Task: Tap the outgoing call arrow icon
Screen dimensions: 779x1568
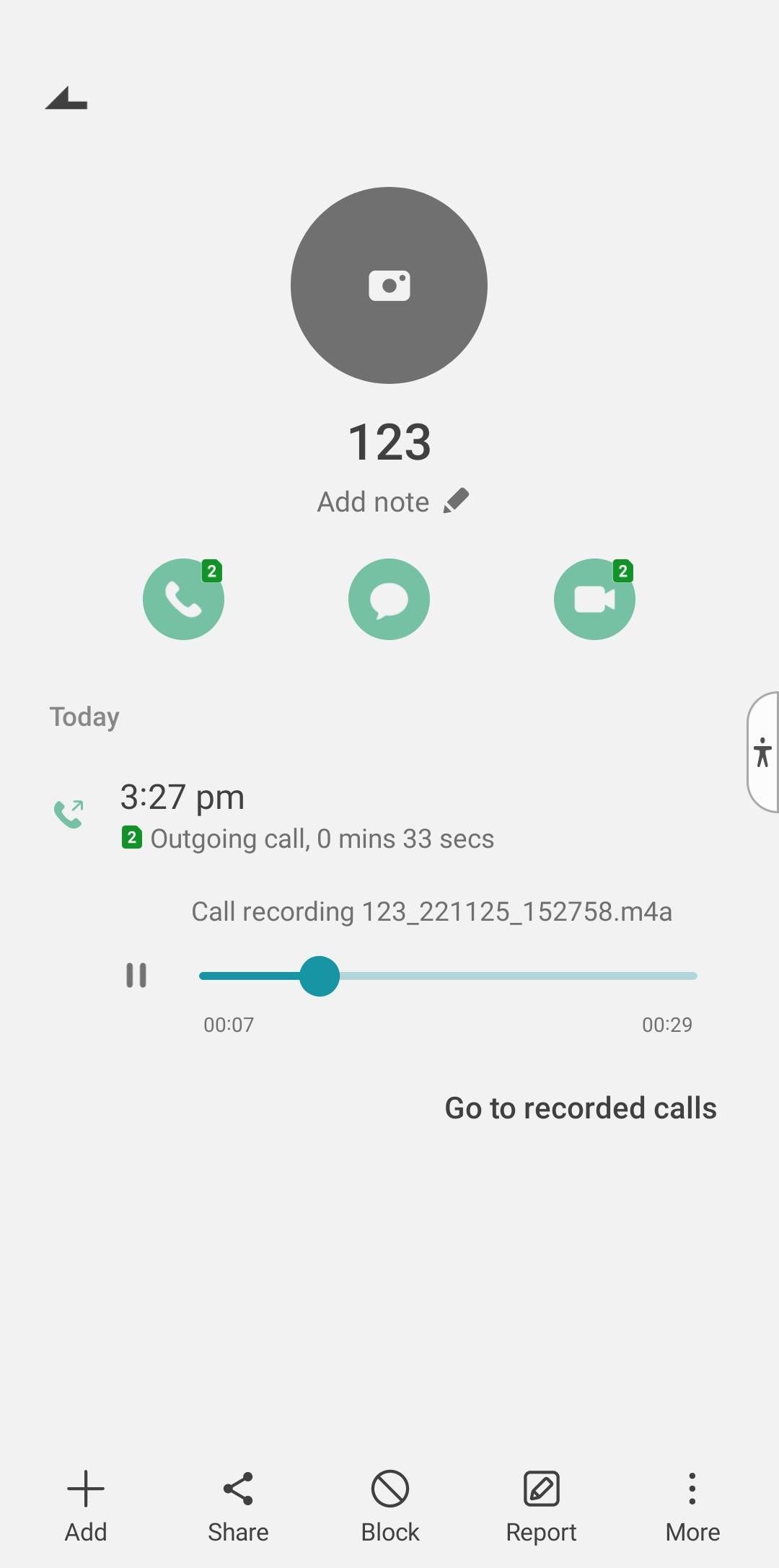Action: pyautogui.click(x=70, y=813)
